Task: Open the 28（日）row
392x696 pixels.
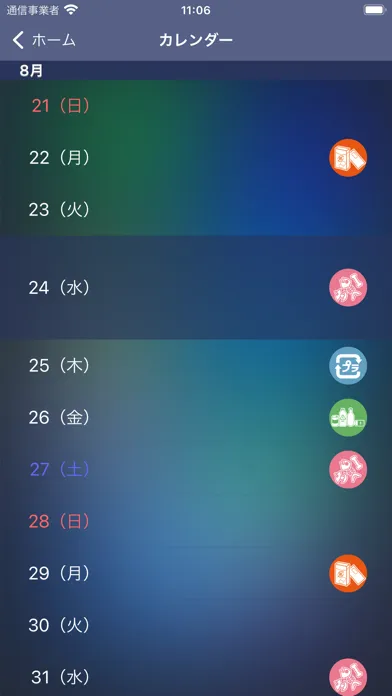Action: coord(196,521)
